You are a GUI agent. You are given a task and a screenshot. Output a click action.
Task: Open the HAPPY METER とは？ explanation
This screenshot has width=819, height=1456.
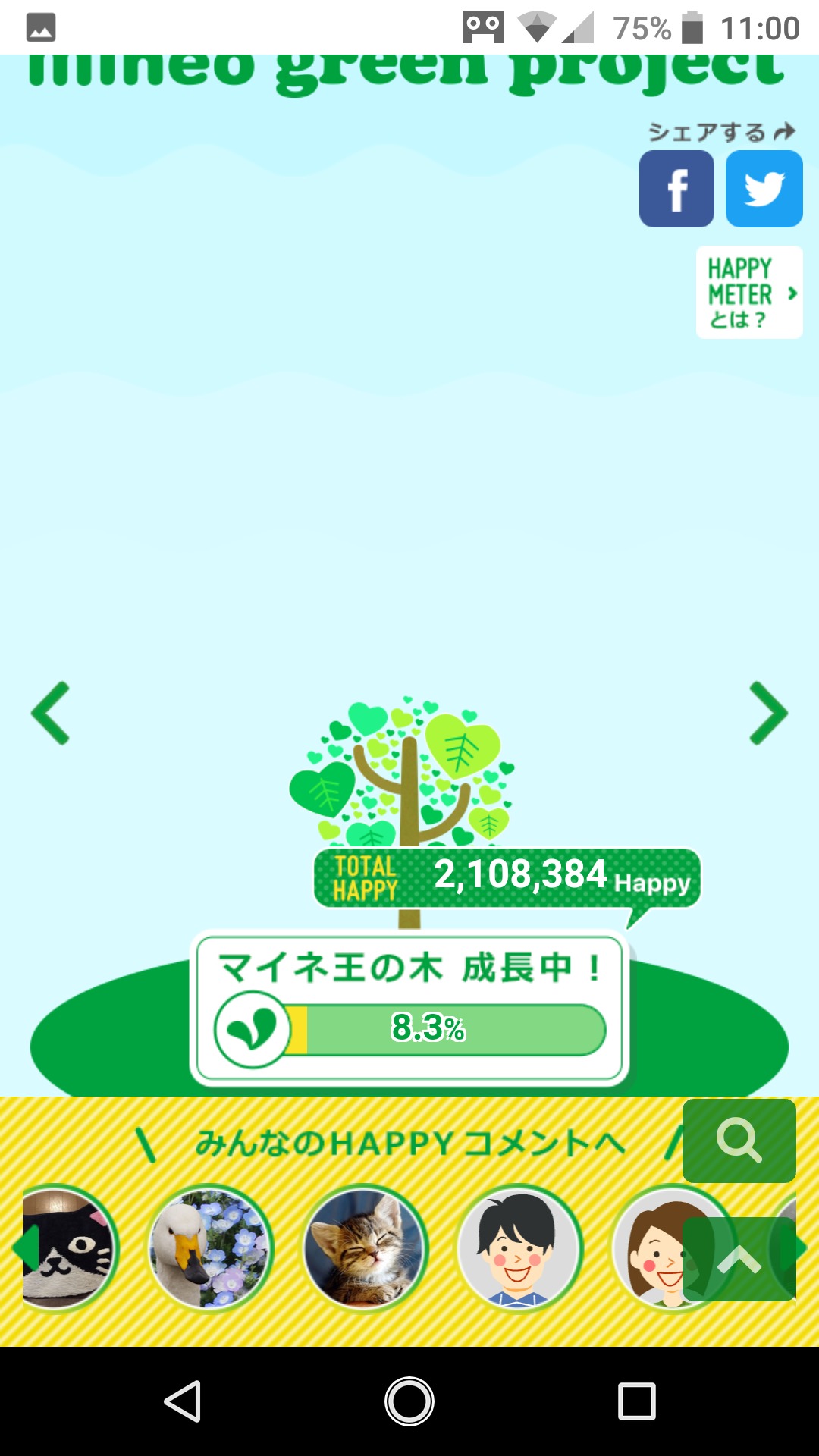pyautogui.click(x=748, y=293)
